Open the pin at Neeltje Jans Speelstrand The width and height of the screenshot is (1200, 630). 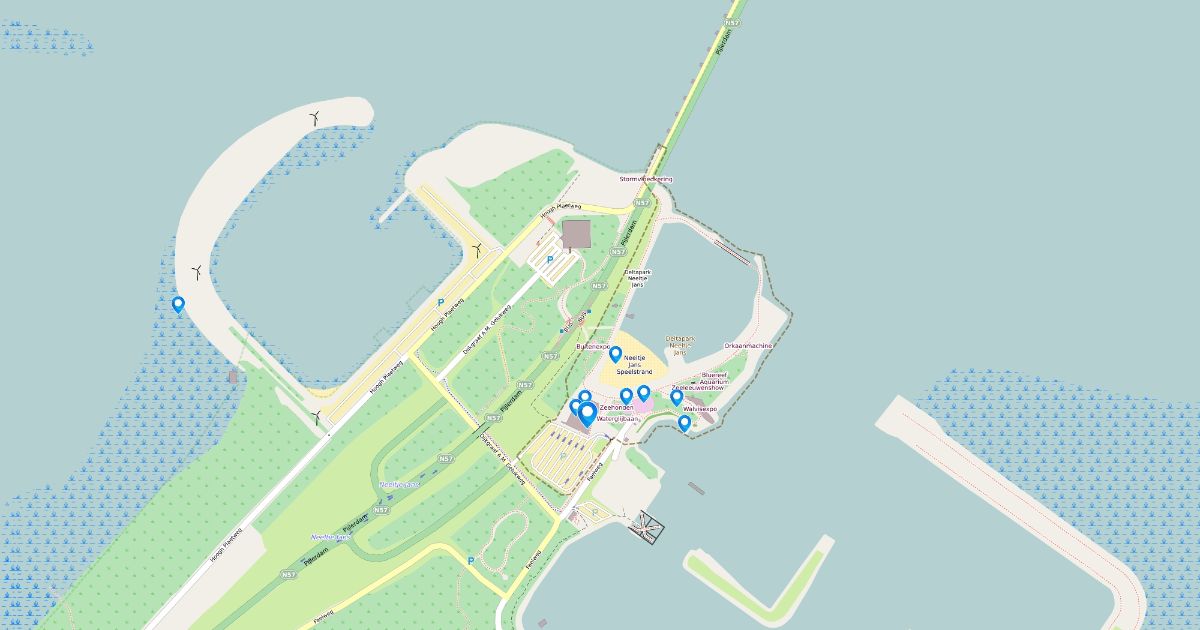point(615,353)
